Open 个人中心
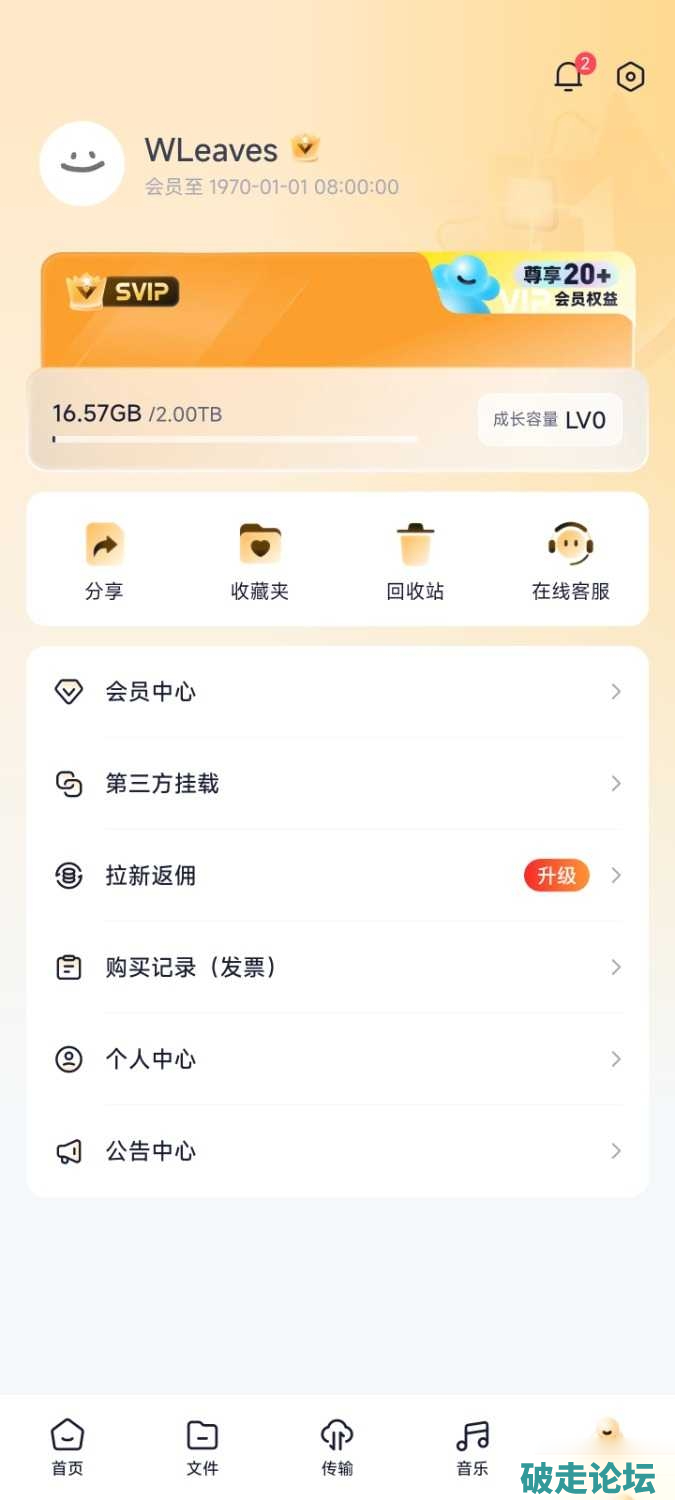The image size is (675, 1500). pyautogui.click(x=337, y=1060)
